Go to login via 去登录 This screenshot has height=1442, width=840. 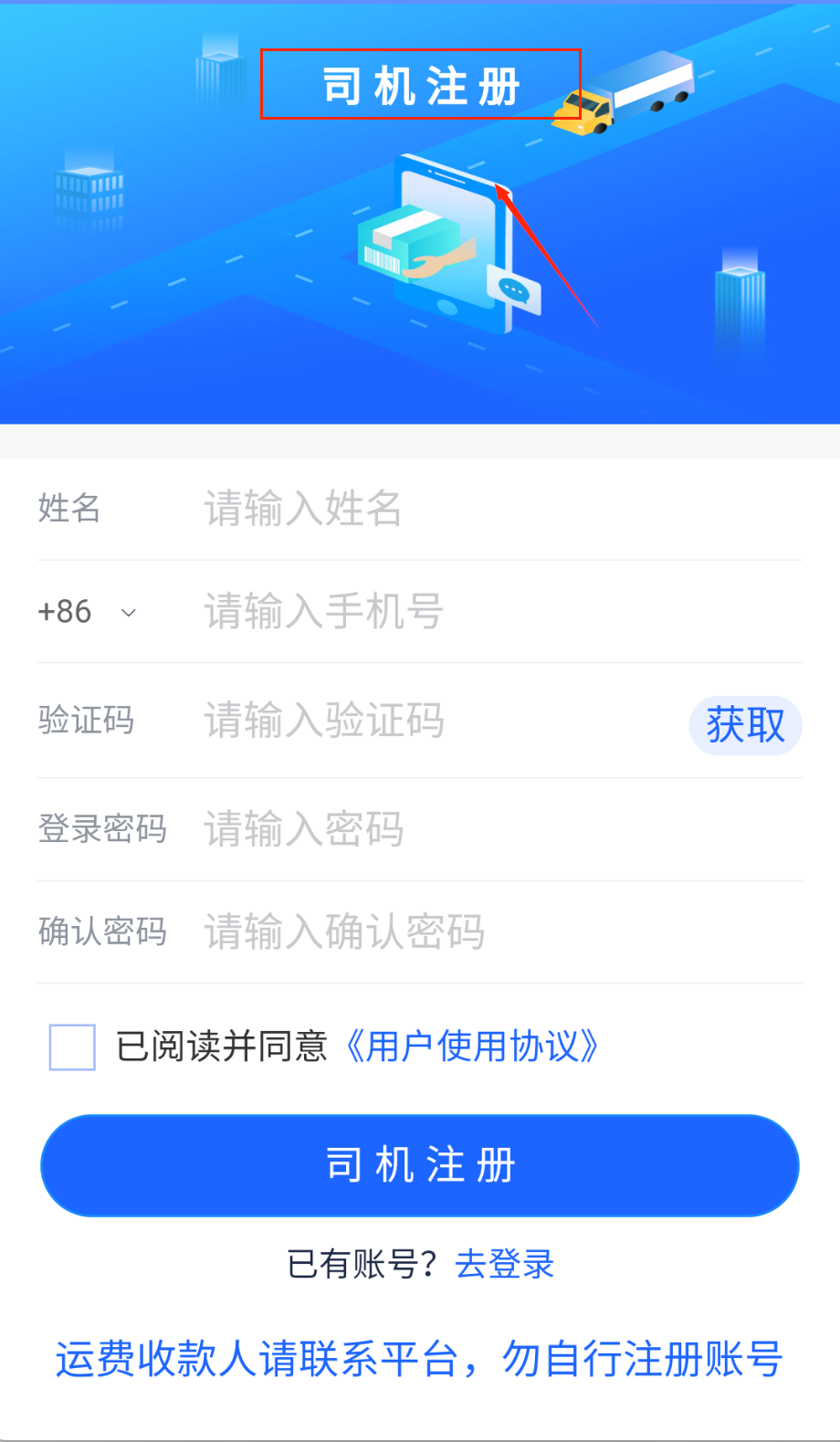coord(505,1265)
